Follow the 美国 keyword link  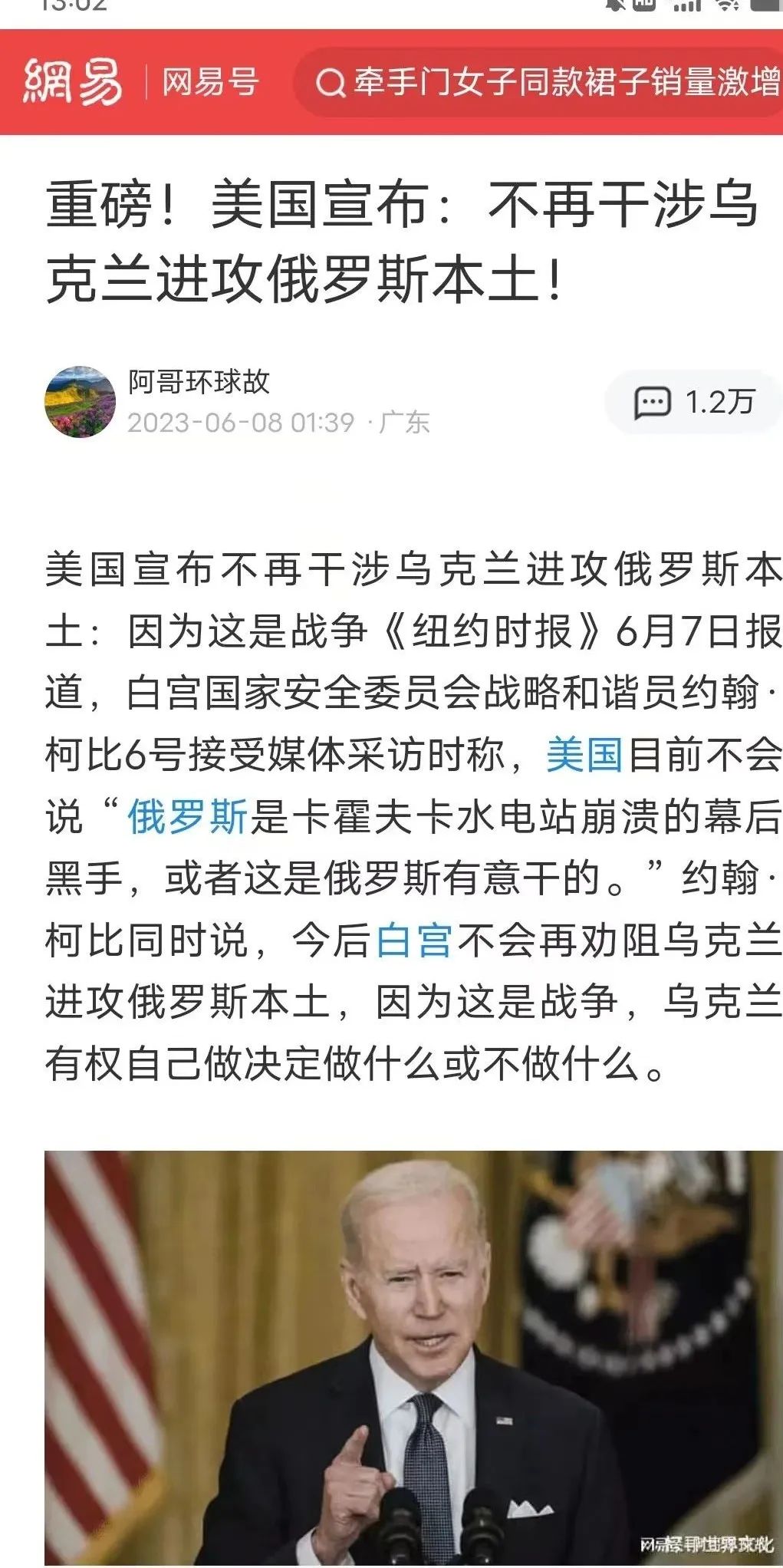pos(584,754)
